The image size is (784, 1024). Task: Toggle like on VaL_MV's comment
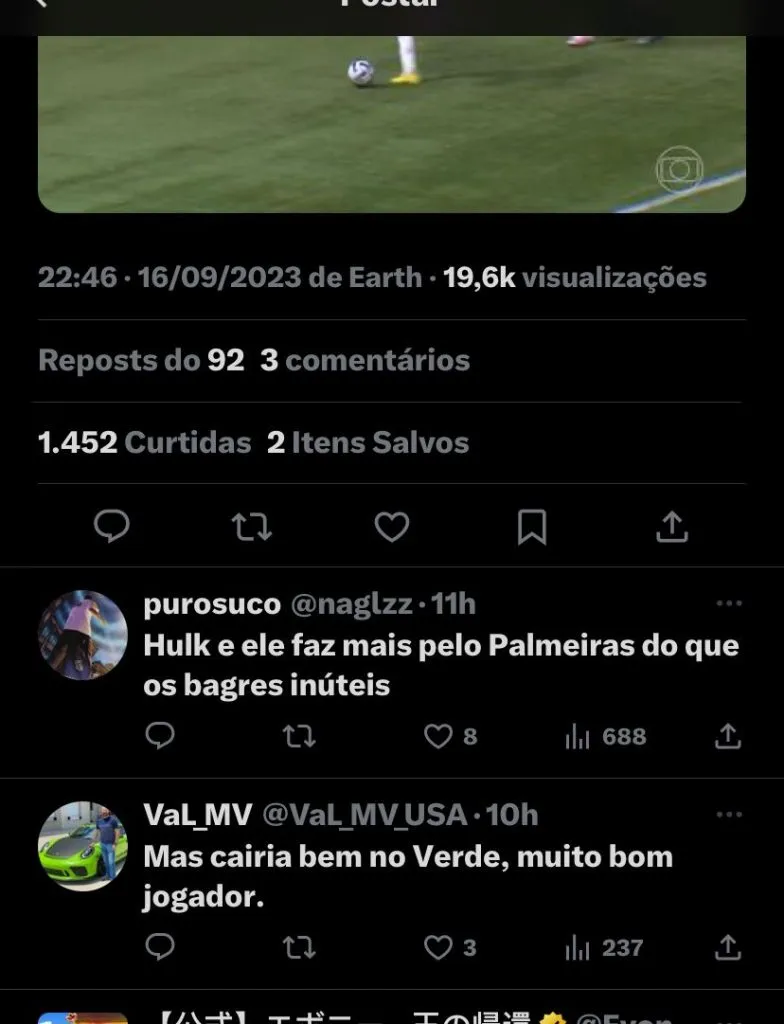pyautogui.click(x=440, y=948)
